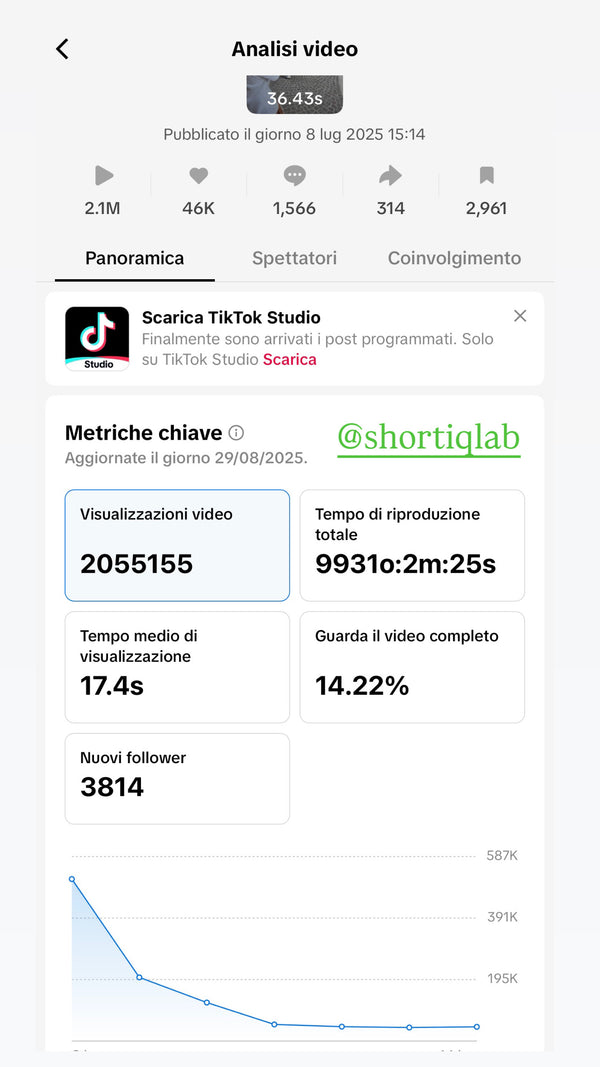Show the Tempo di riproduzione totale metric
The height and width of the screenshot is (1067, 600).
click(412, 545)
